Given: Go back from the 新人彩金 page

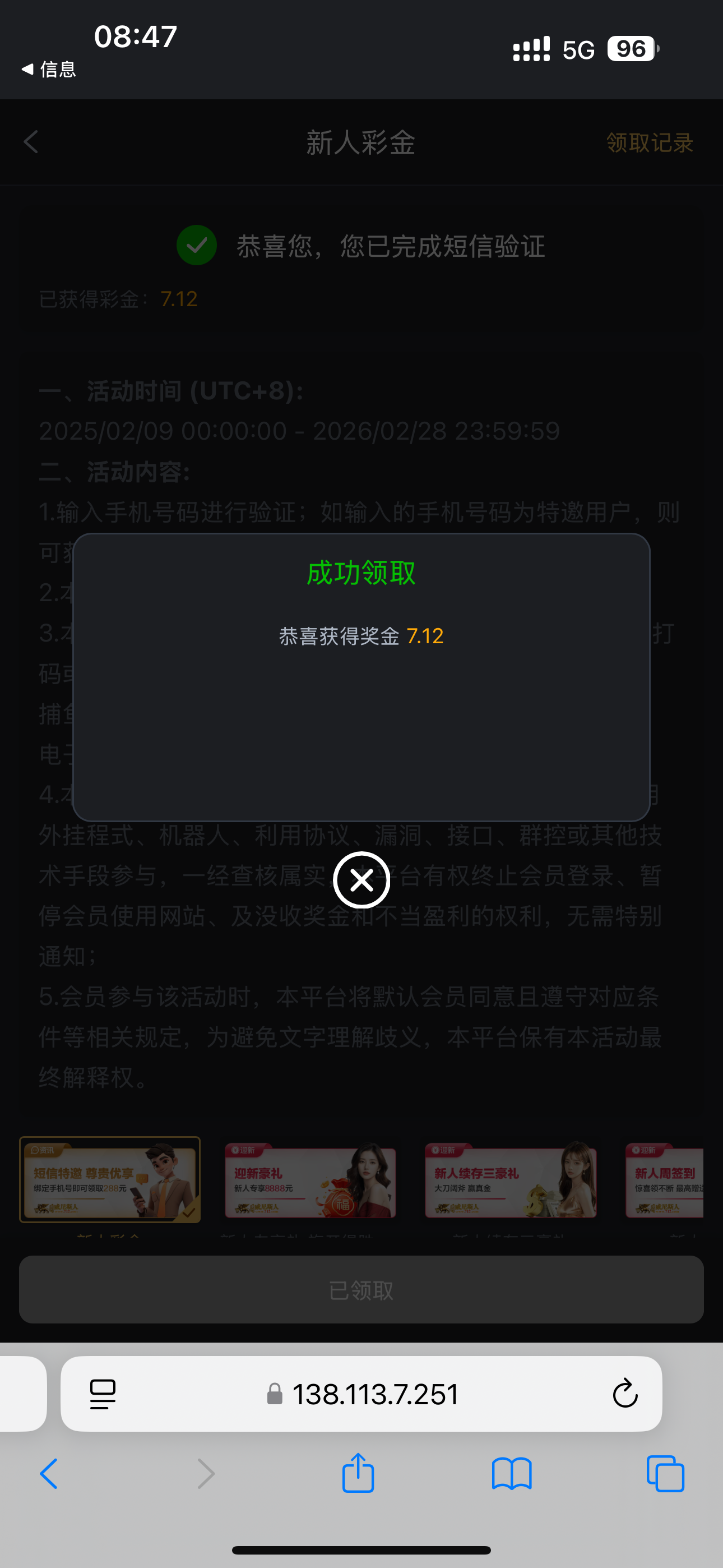Looking at the screenshot, I should tap(31, 142).
